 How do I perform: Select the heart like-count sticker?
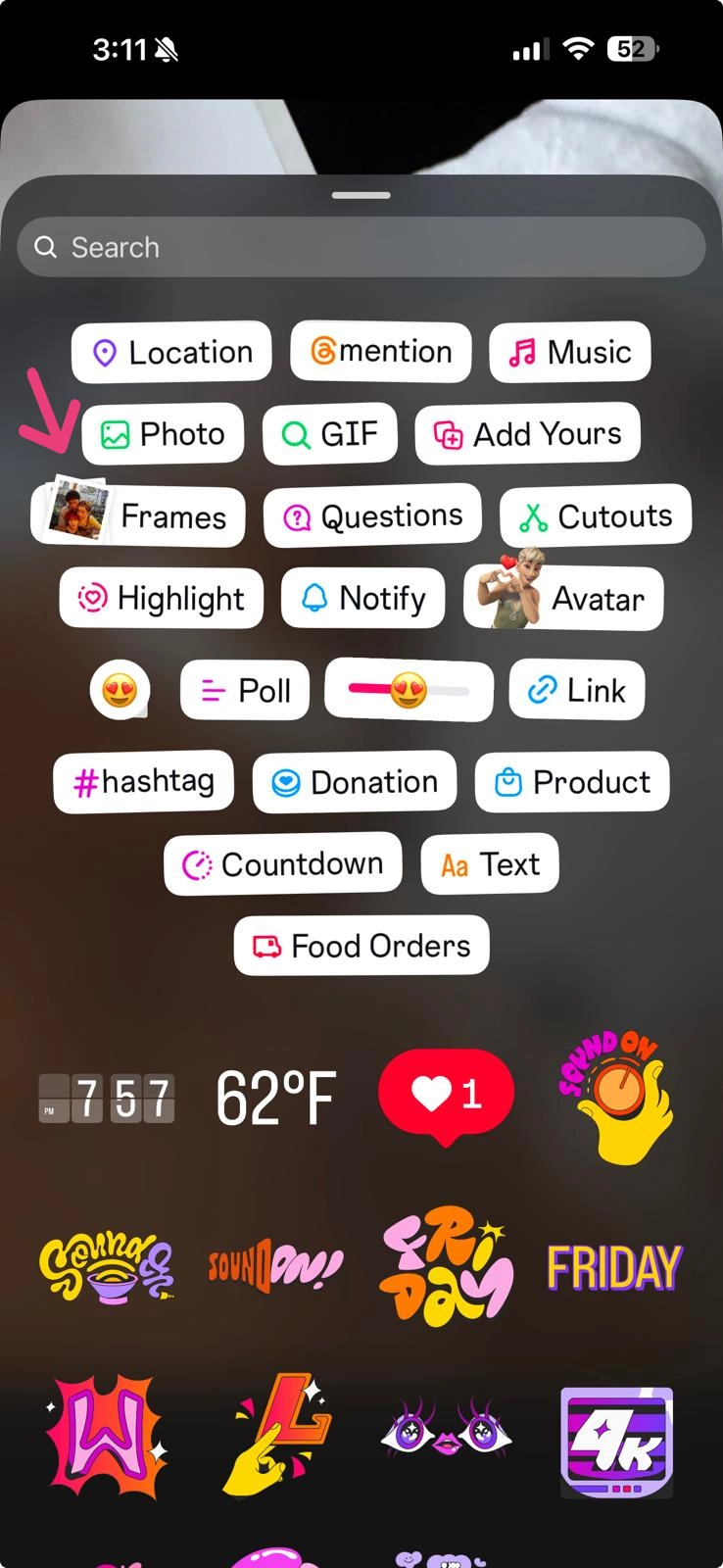446,1091
